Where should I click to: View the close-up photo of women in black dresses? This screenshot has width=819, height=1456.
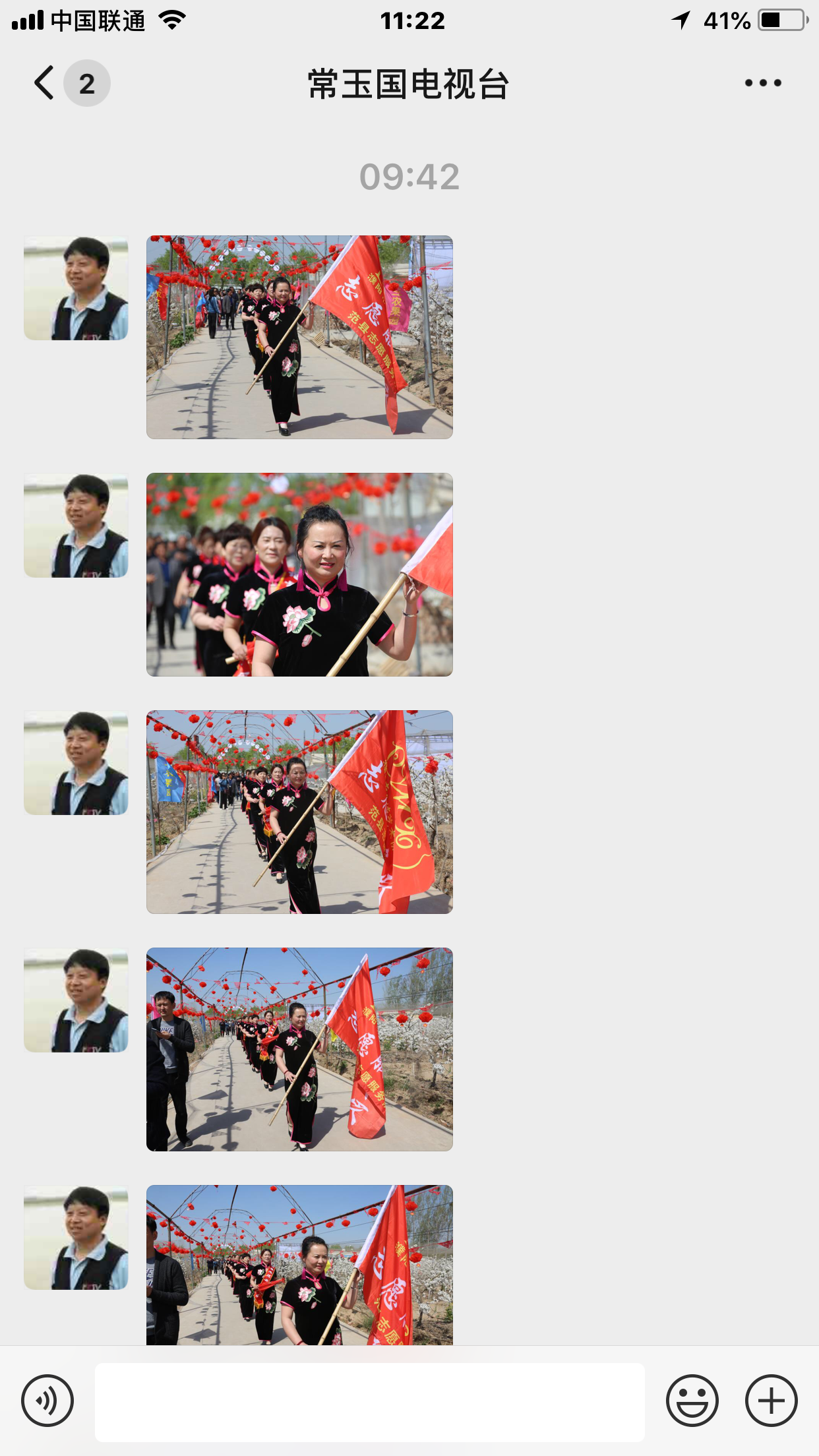pyautogui.click(x=299, y=574)
